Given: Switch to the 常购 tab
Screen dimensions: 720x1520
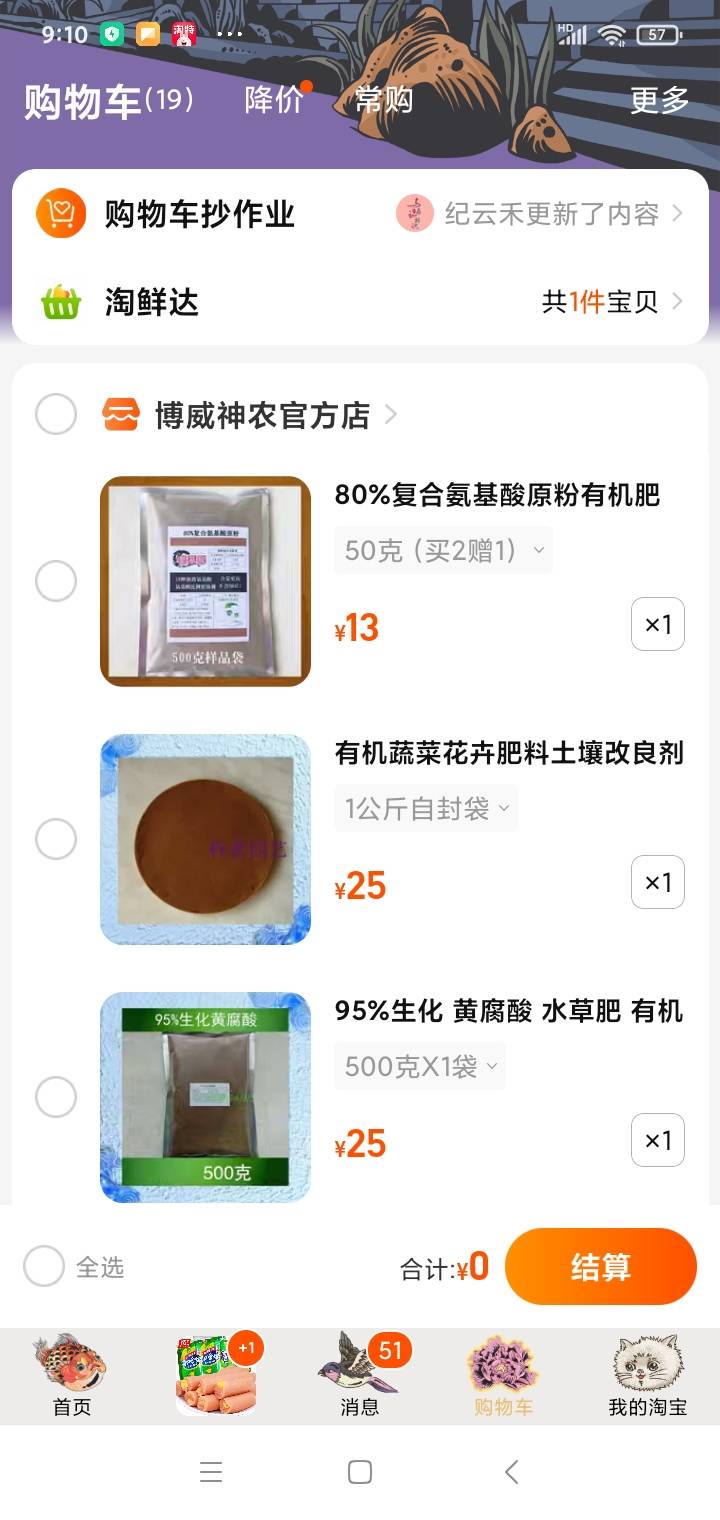Looking at the screenshot, I should point(384,100).
